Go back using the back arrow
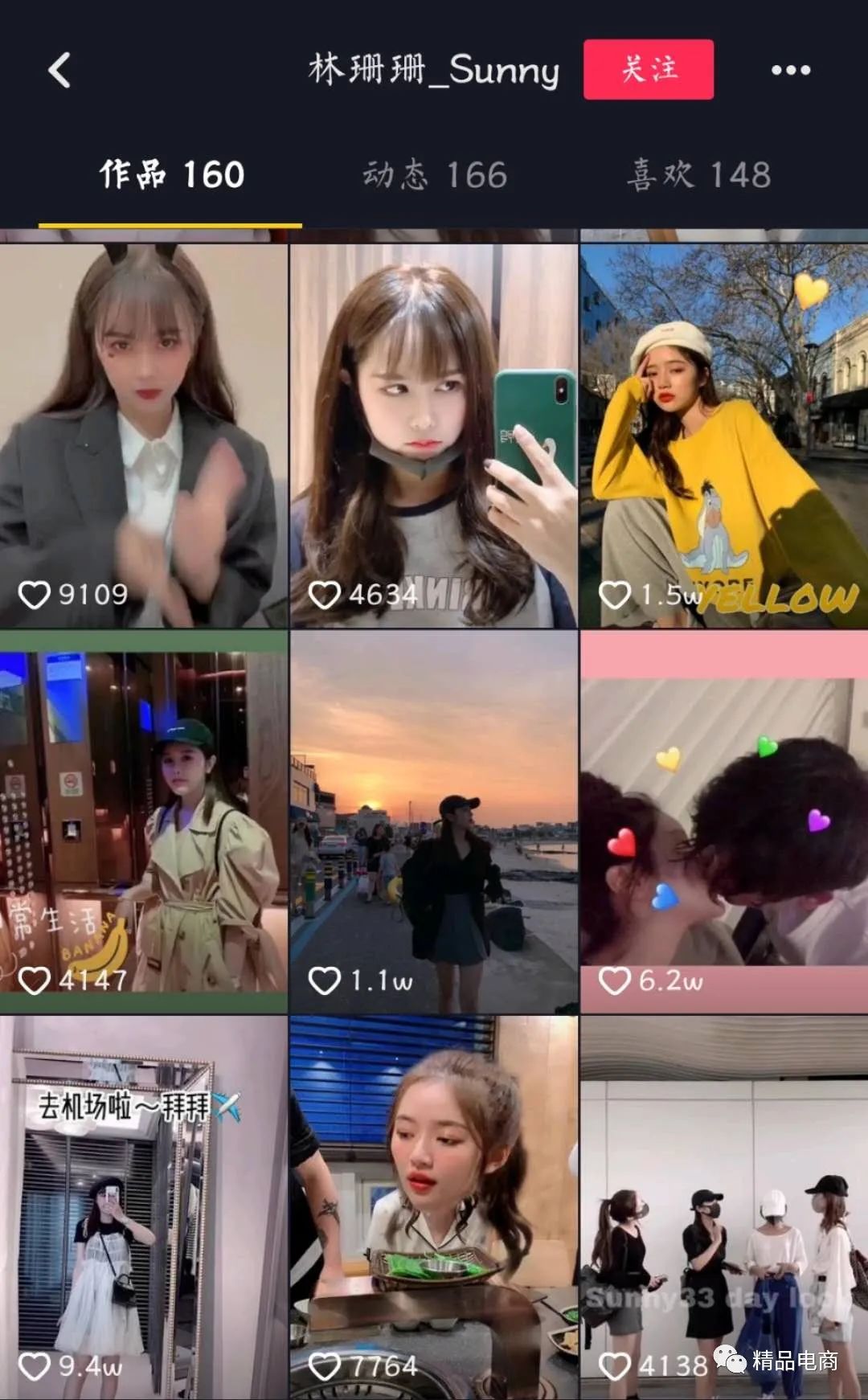 click(59, 70)
